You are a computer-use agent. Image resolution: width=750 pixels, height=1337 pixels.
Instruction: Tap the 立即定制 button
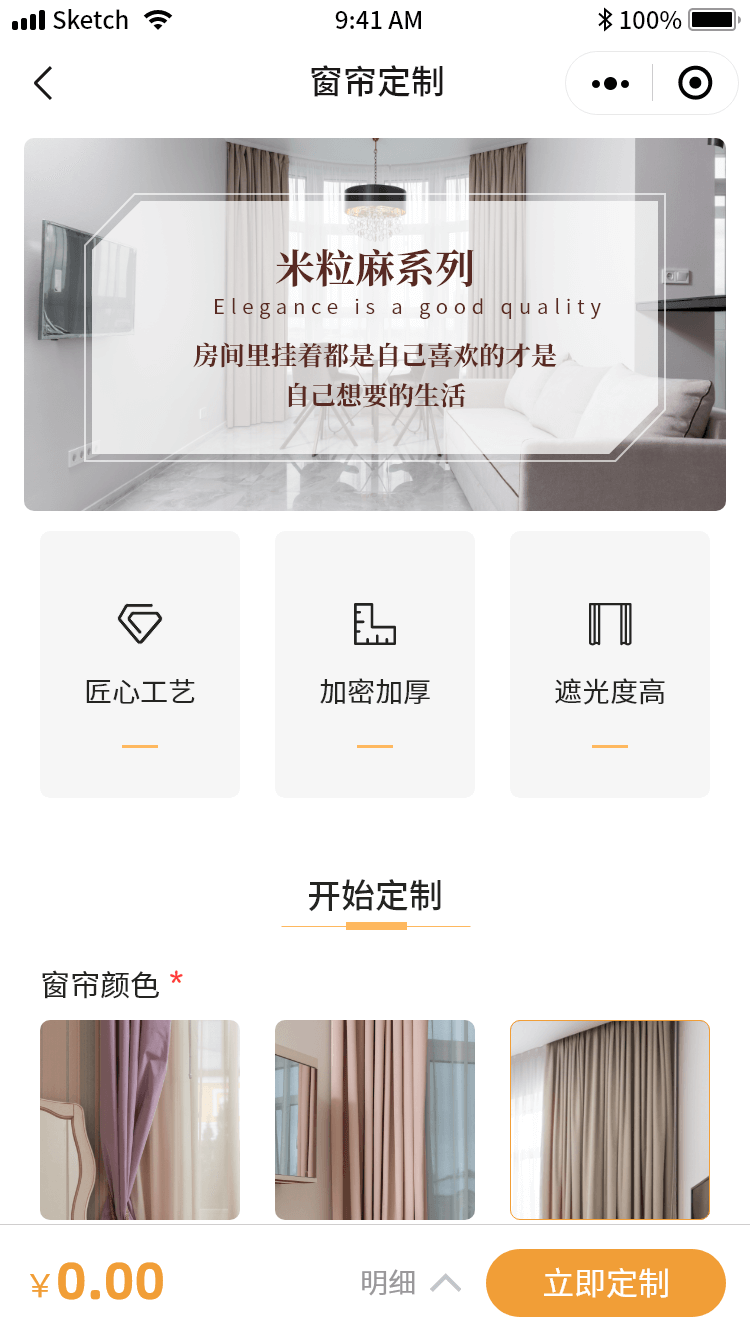pos(606,1283)
